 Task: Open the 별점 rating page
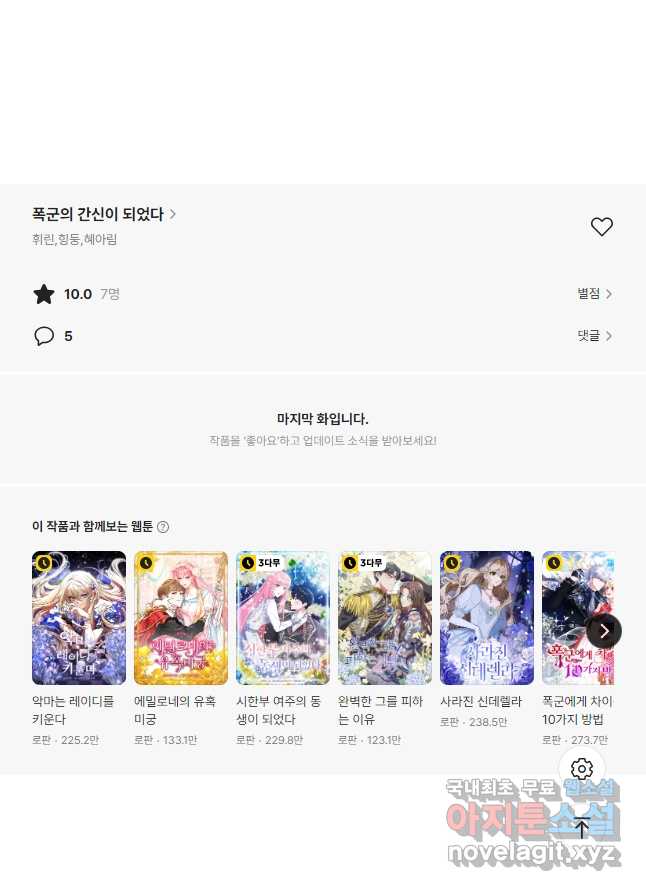point(594,294)
